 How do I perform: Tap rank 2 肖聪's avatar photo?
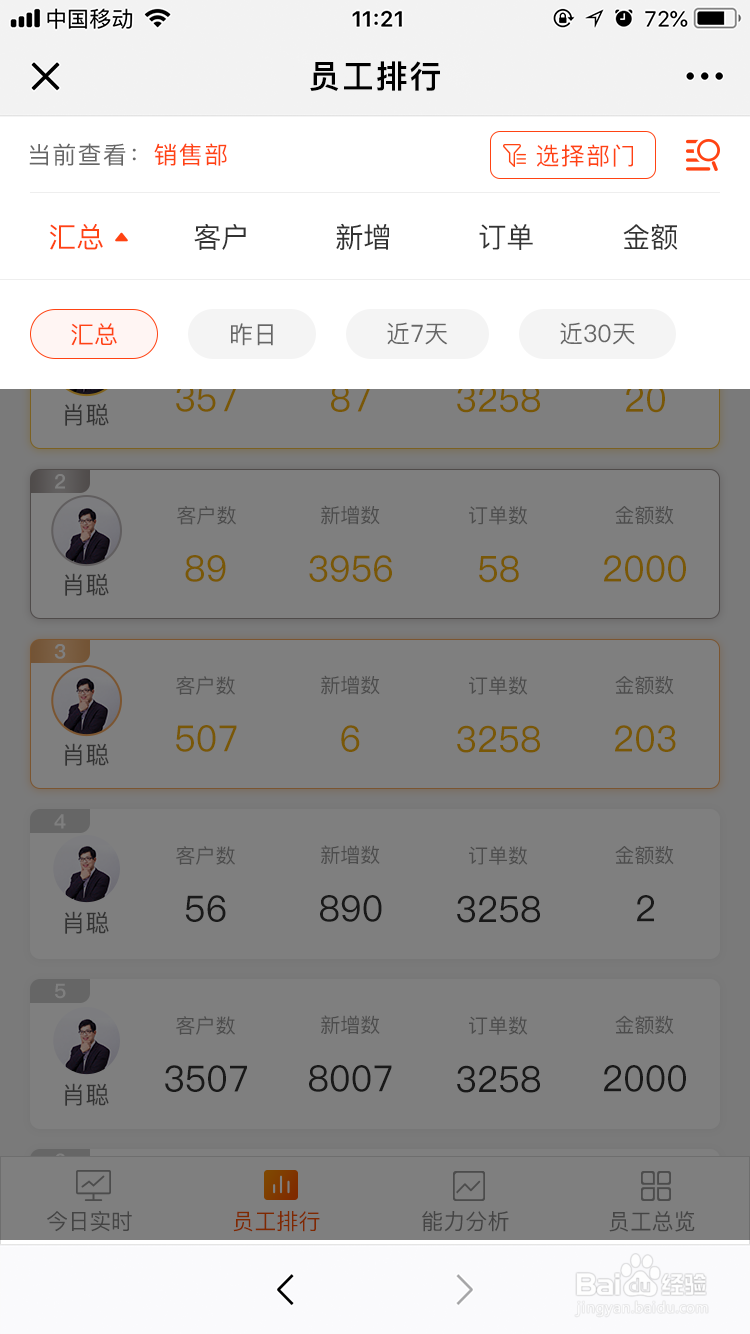(x=85, y=530)
